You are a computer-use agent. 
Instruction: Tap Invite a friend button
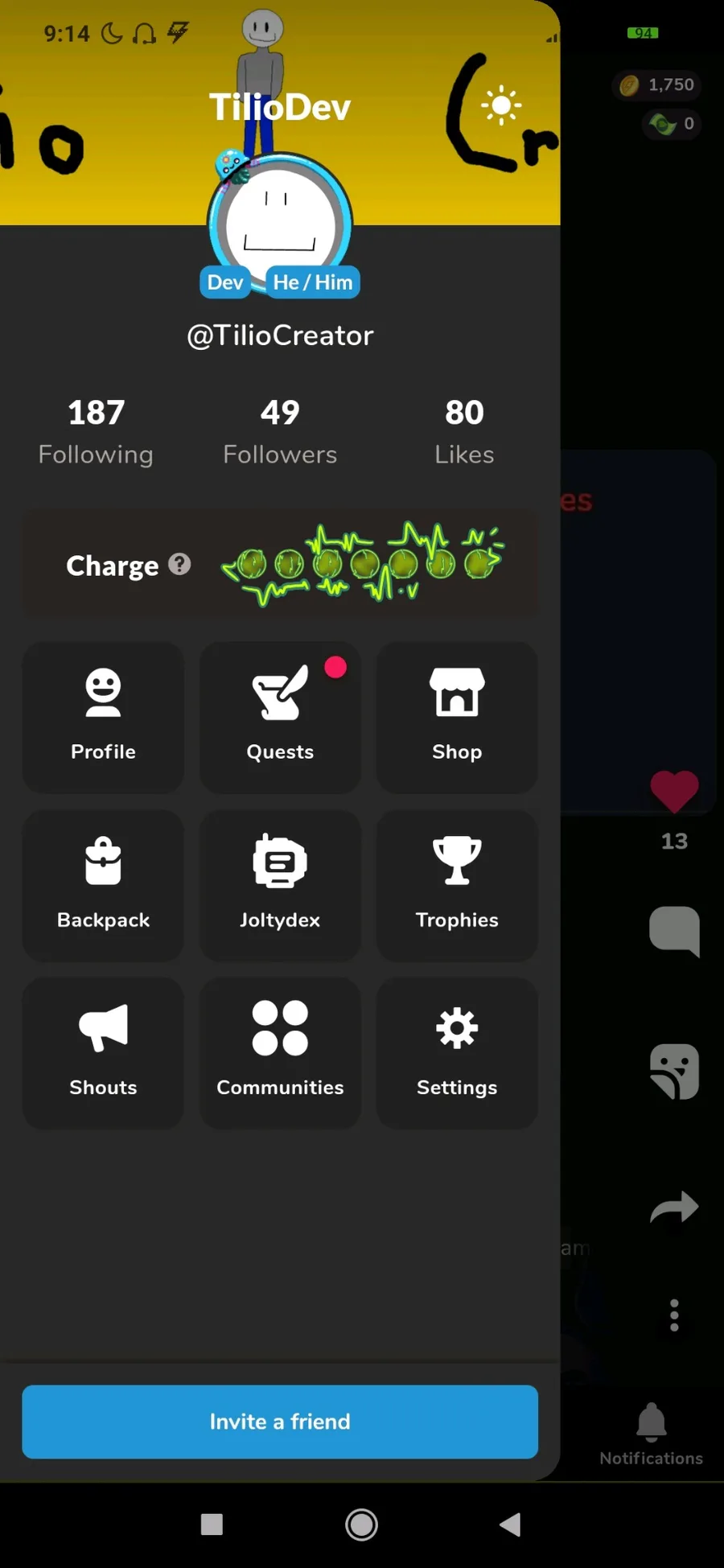[x=280, y=1422]
